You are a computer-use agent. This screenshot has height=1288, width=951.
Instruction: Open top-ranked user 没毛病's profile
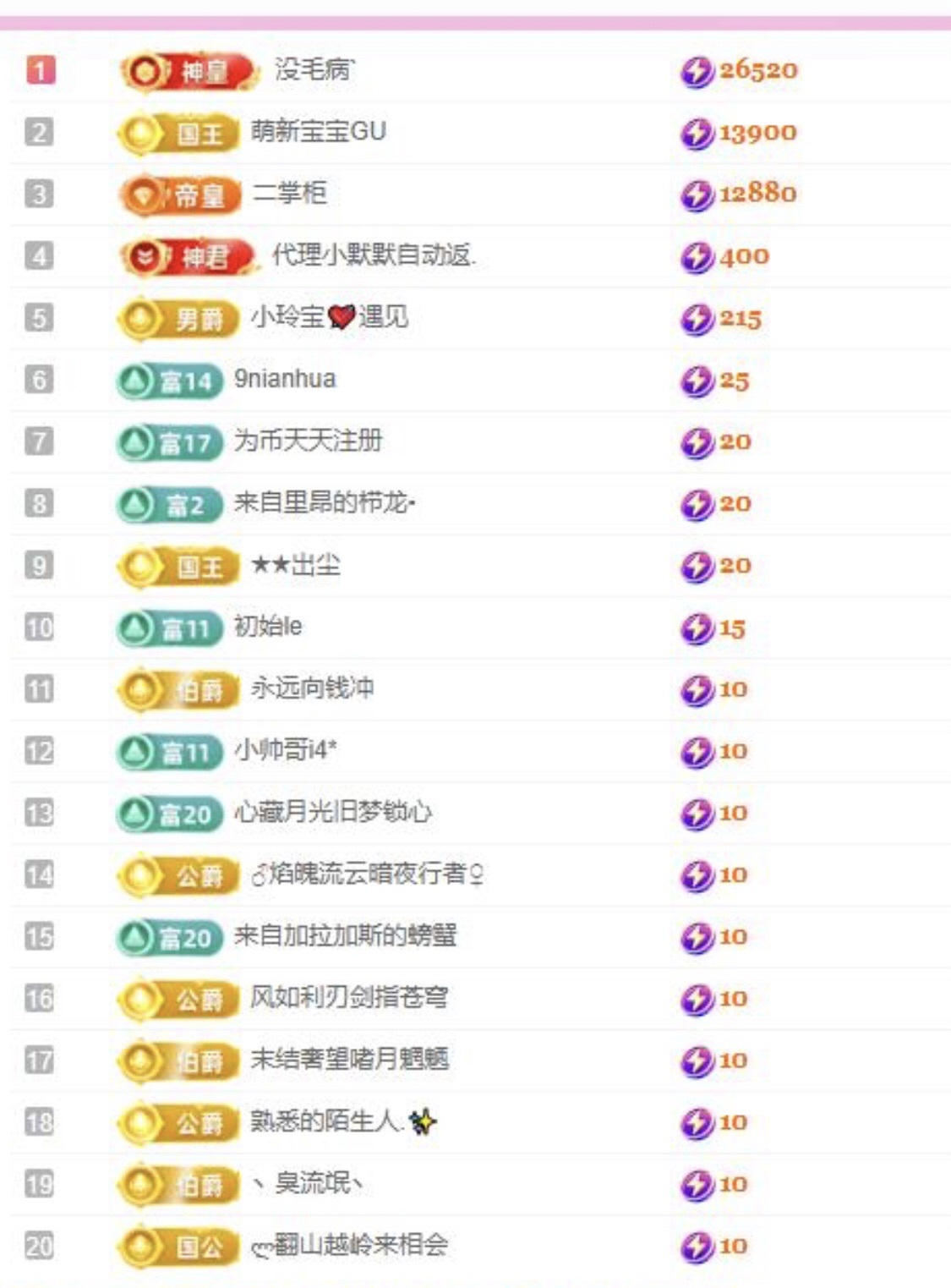[x=314, y=70]
